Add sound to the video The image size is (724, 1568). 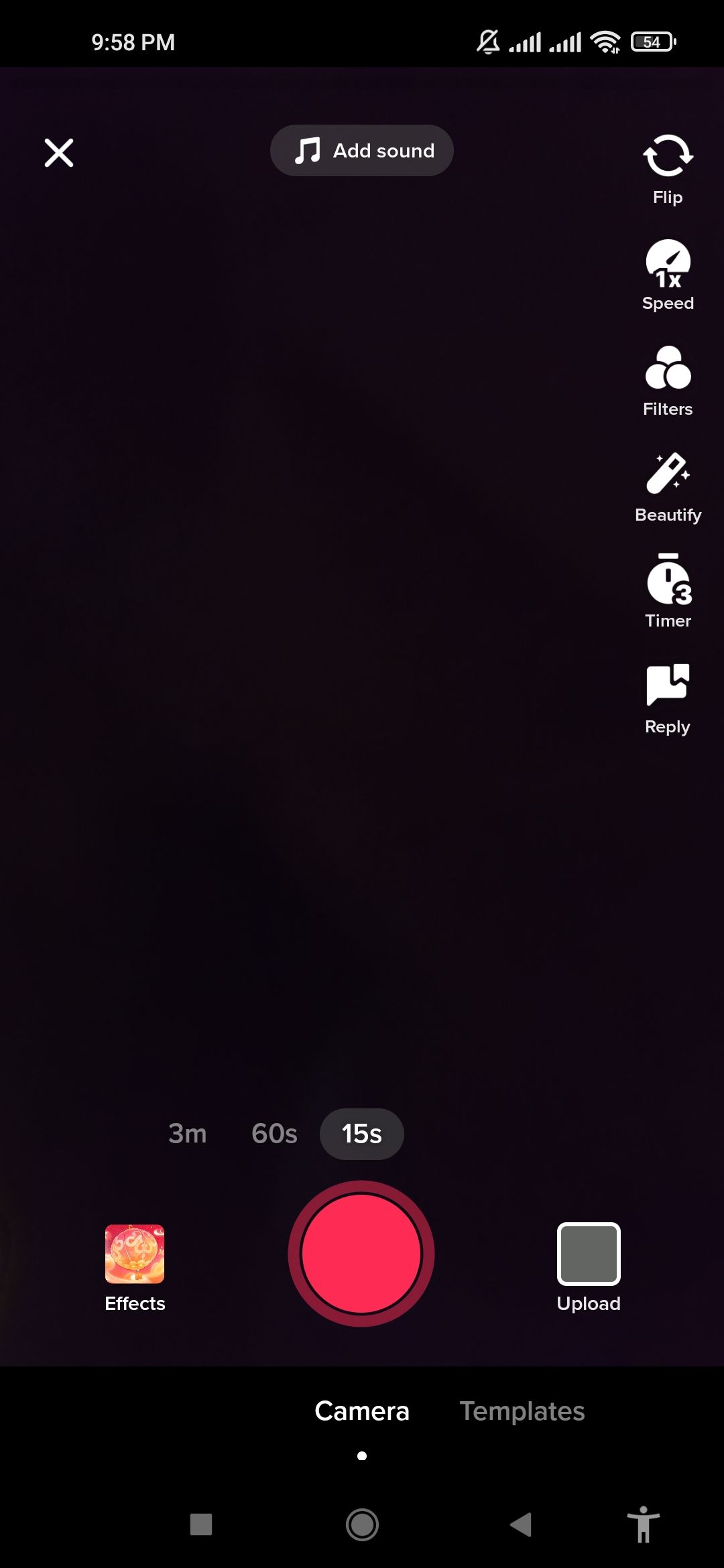[362, 151]
